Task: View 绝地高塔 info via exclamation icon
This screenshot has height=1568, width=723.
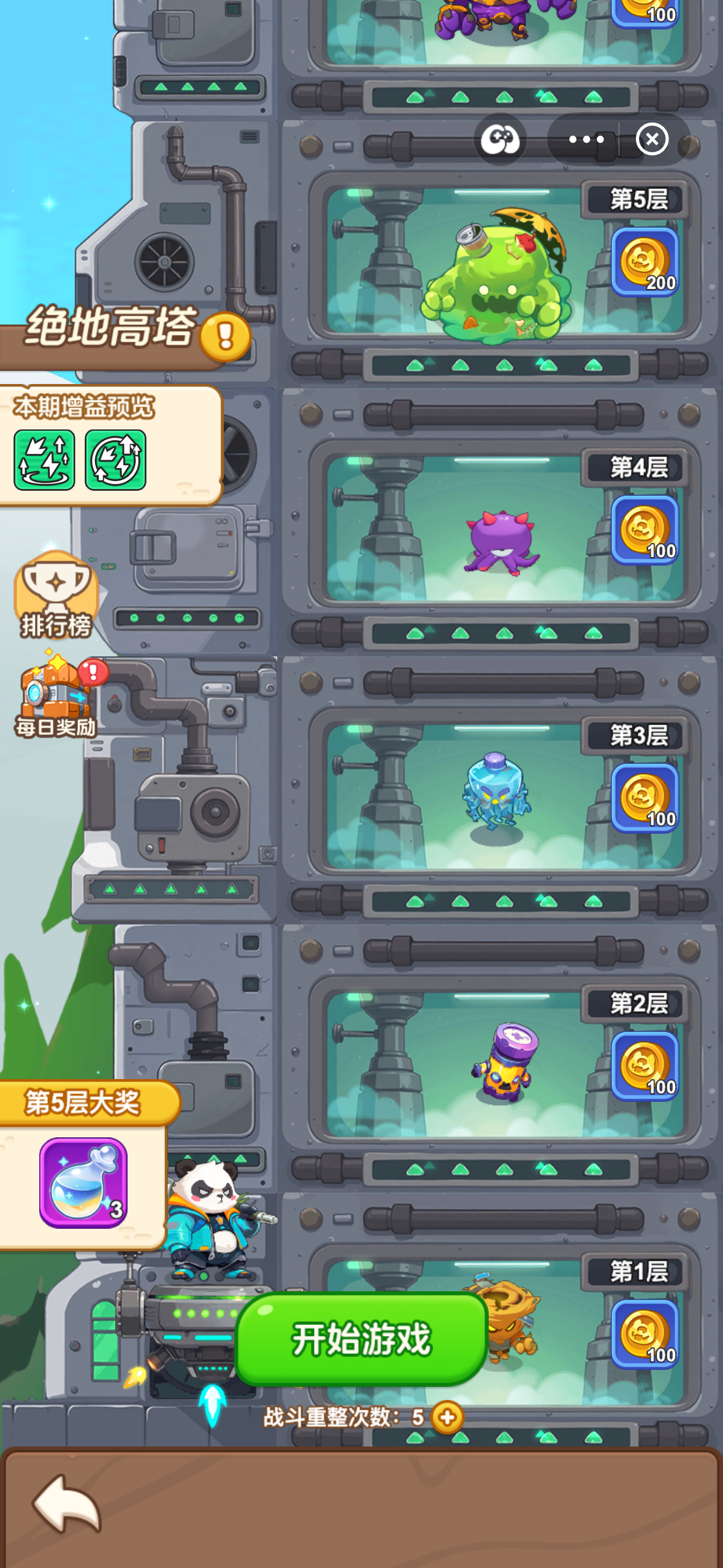Action: coord(225,336)
